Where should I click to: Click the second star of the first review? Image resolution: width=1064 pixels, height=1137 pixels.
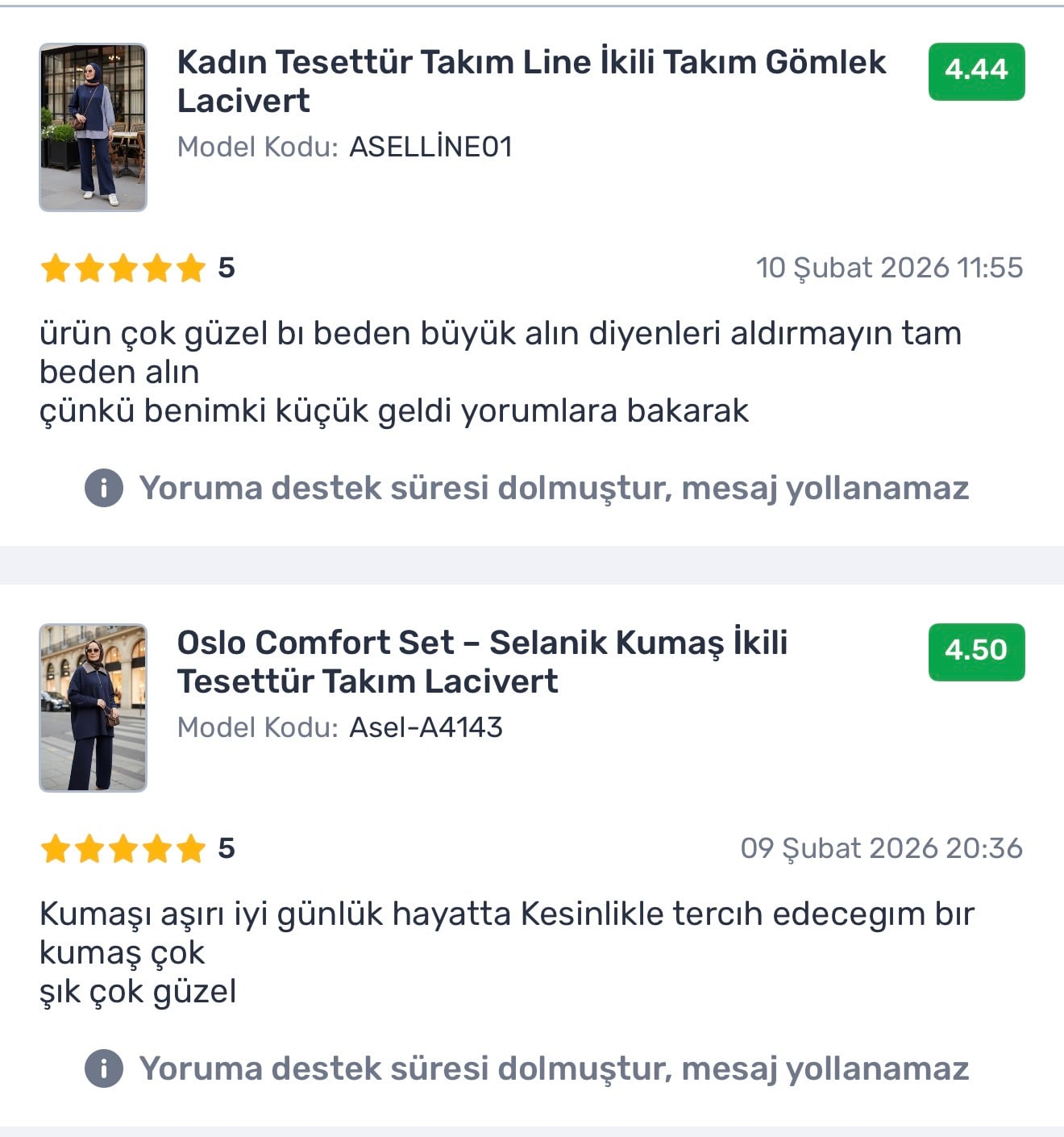point(89,267)
